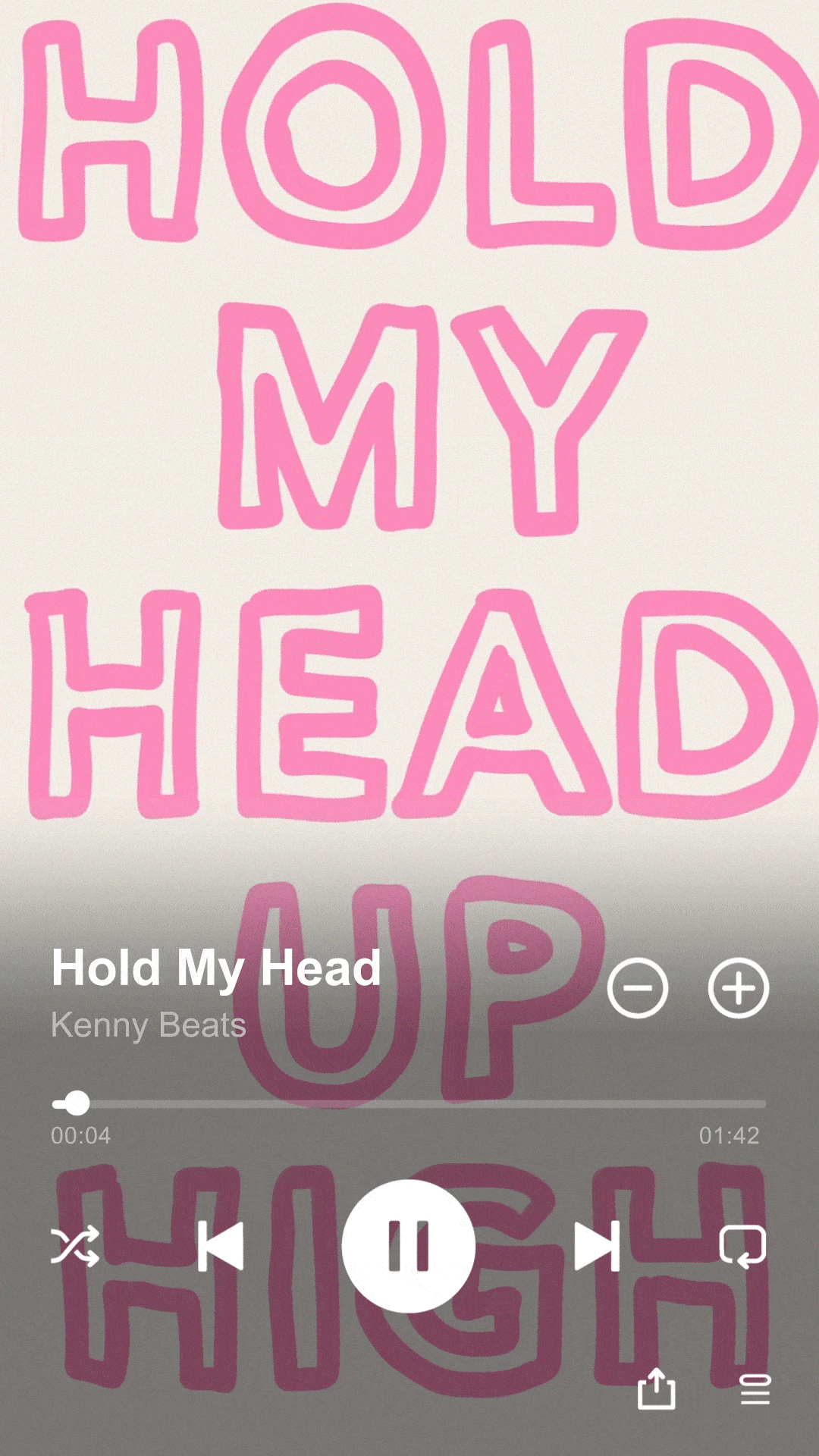Pause the song Hold My Head

point(409,1246)
